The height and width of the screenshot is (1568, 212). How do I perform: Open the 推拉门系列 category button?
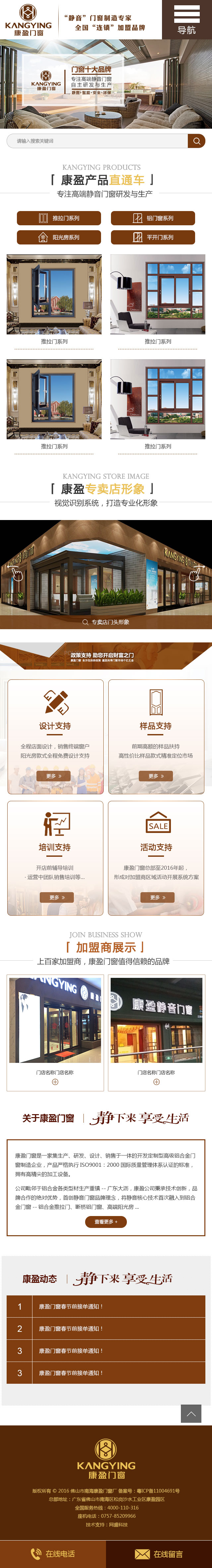coord(59,218)
